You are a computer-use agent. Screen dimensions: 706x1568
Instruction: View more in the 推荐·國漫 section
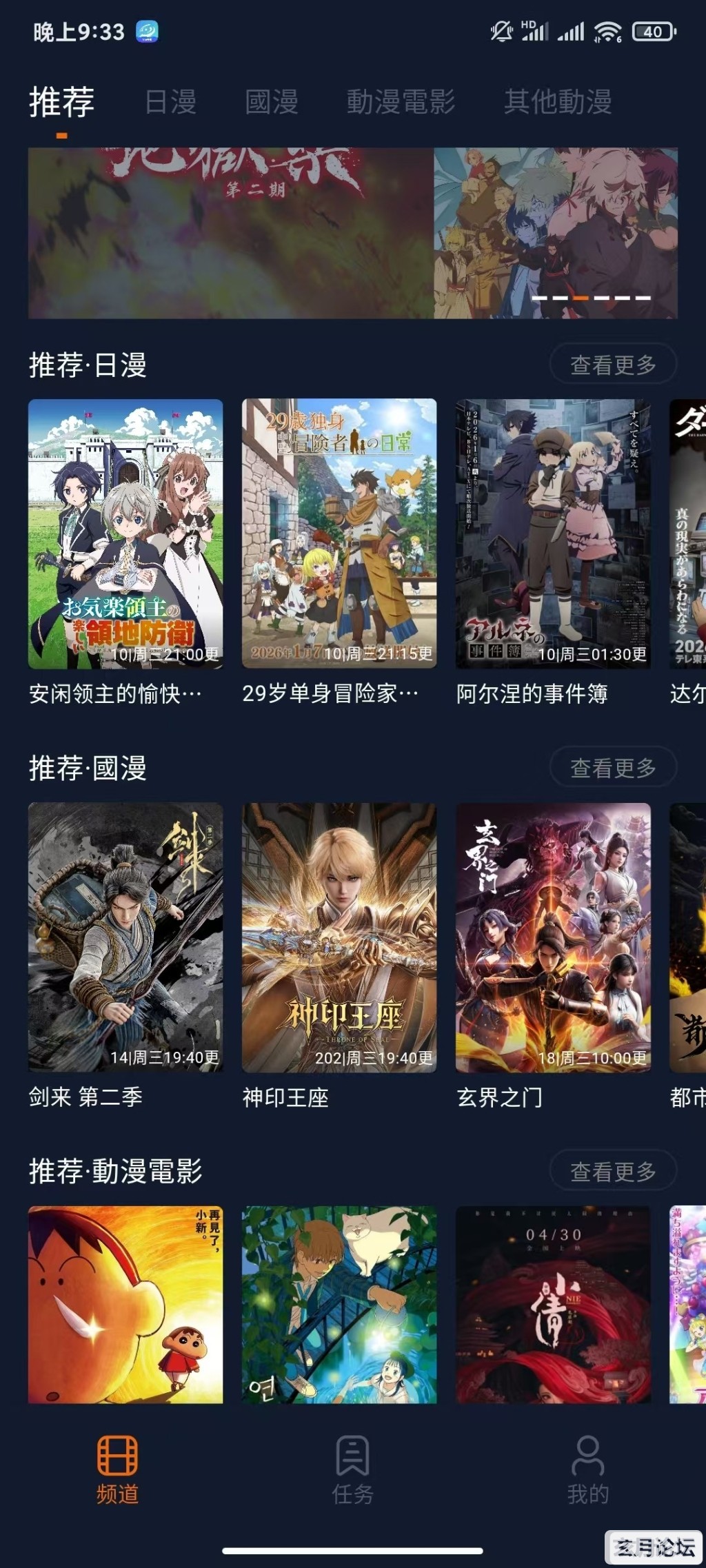(x=613, y=767)
